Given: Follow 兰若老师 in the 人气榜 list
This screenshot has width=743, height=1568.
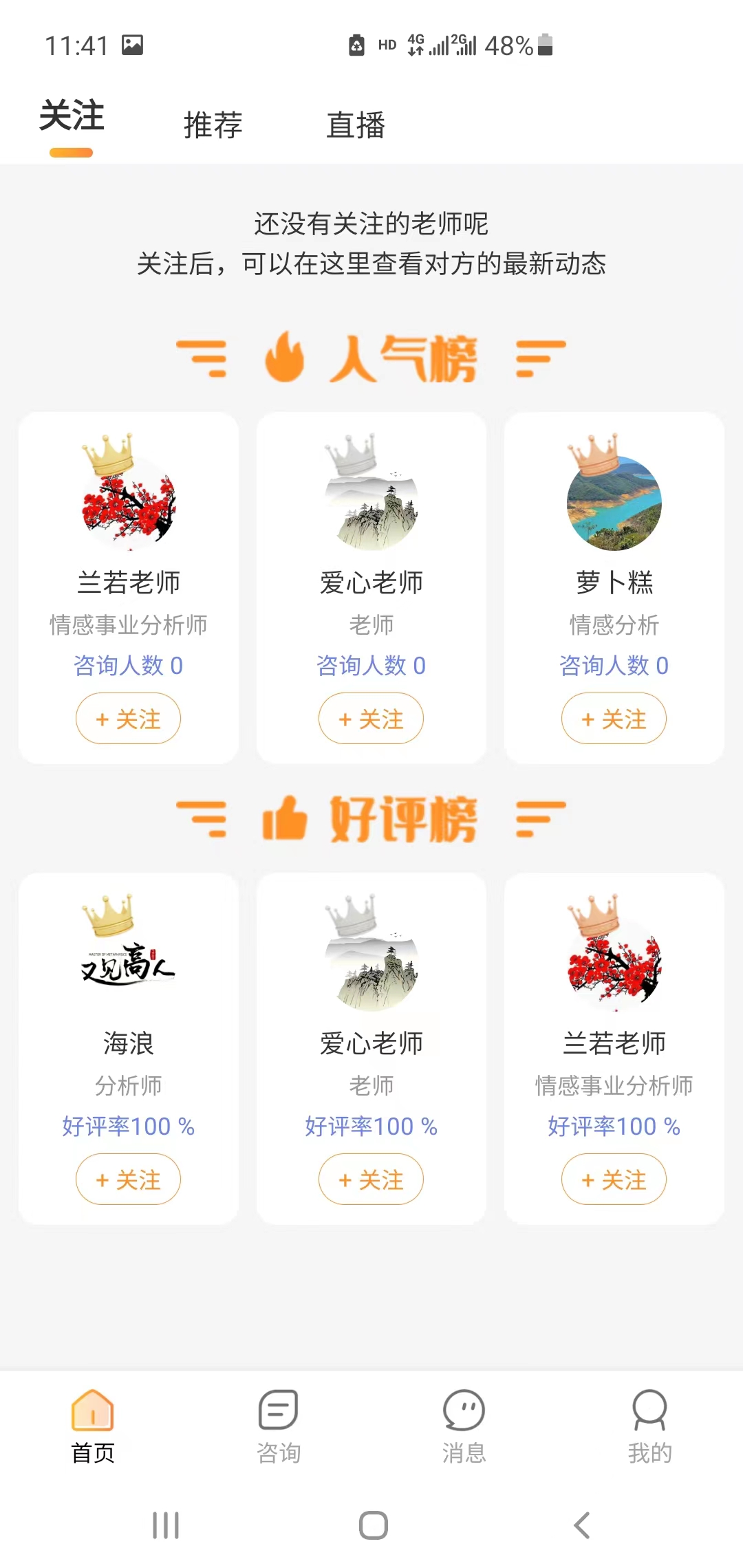Looking at the screenshot, I should [128, 719].
